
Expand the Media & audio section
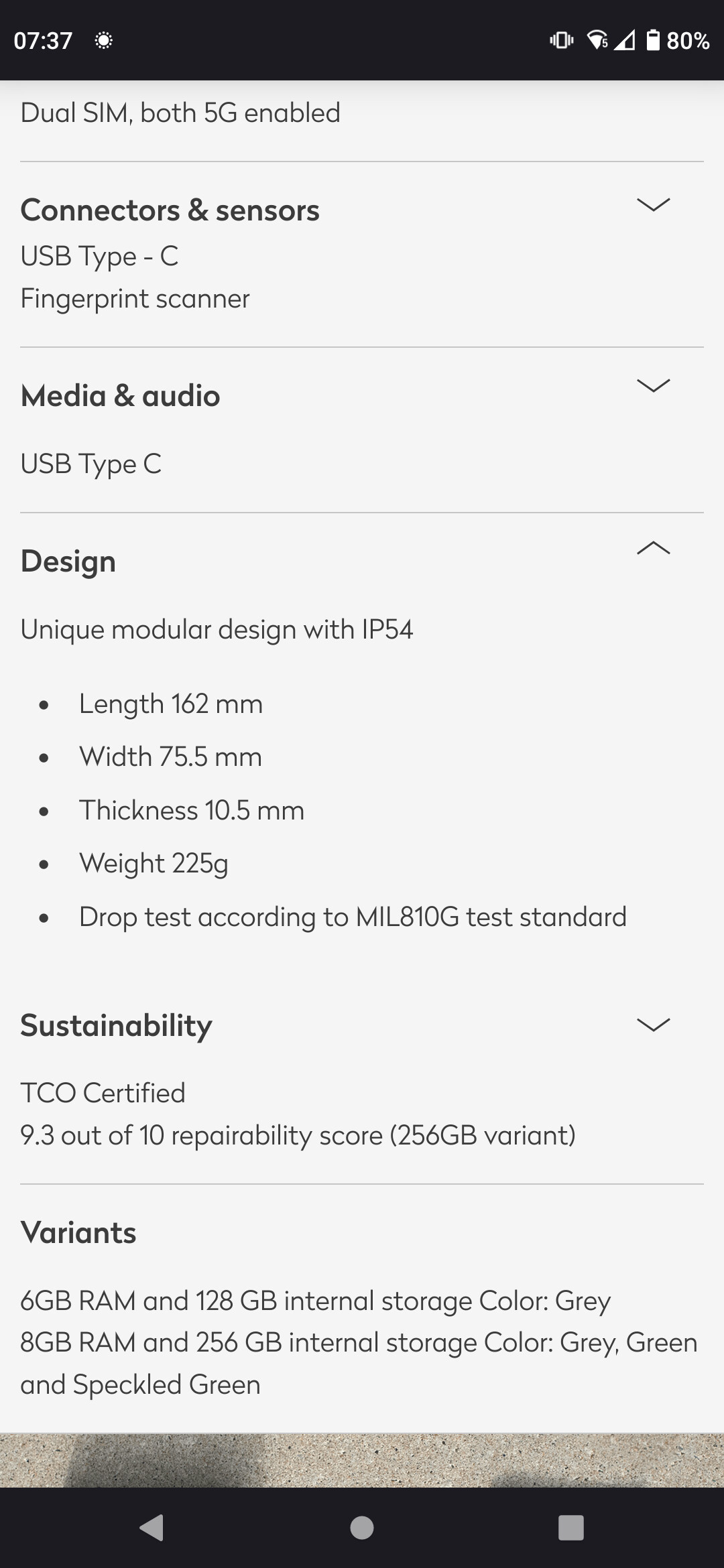pos(653,386)
